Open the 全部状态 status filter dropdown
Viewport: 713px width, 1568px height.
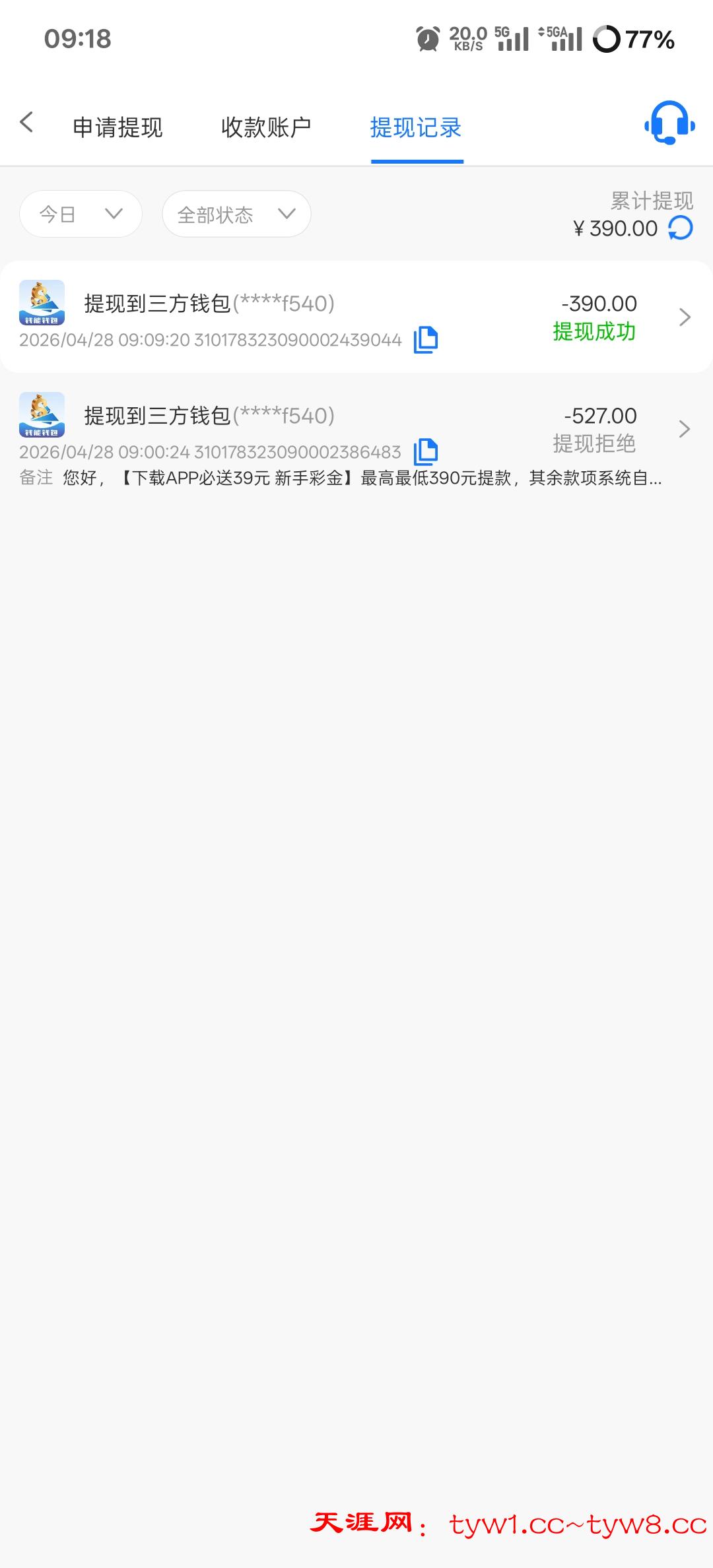[236, 214]
